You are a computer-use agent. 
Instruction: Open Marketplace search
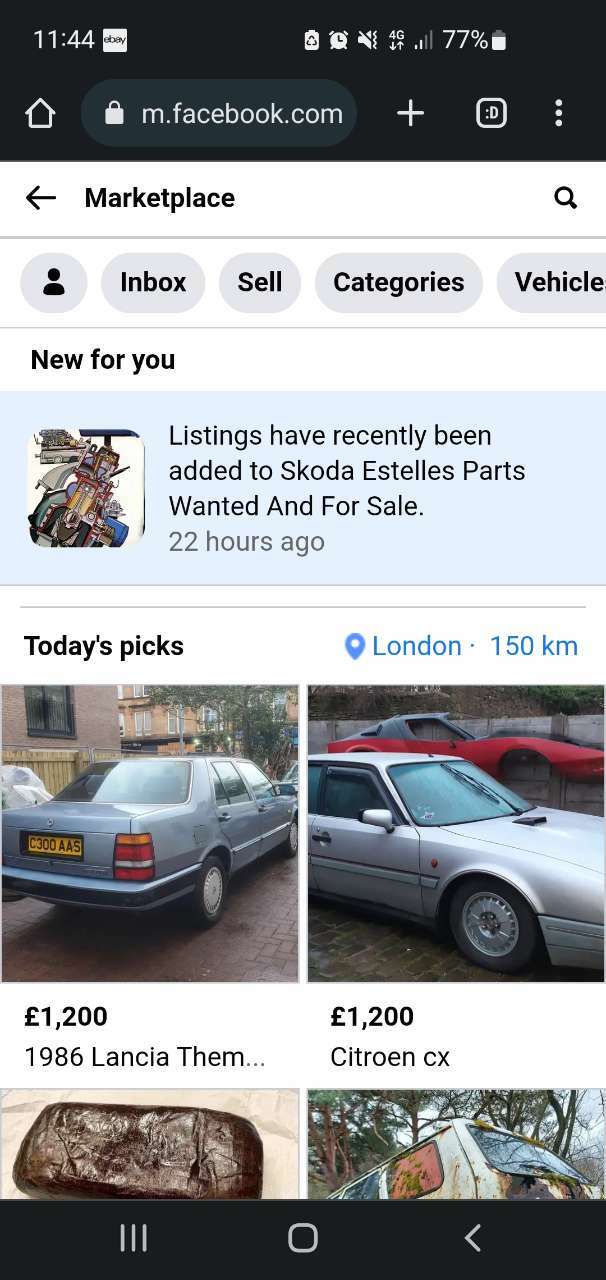(x=565, y=198)
